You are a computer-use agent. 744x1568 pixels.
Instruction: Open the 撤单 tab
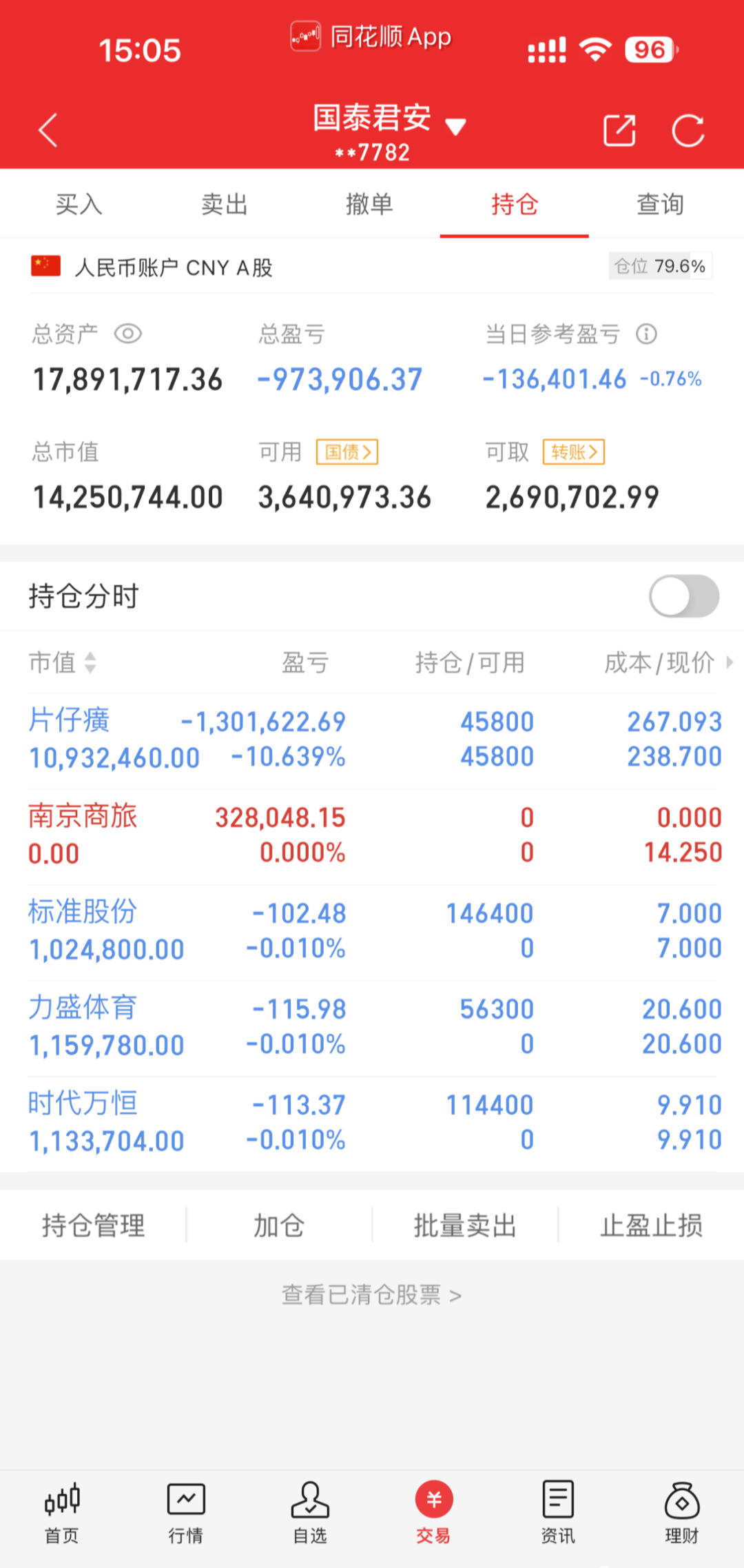click(370, 205)
